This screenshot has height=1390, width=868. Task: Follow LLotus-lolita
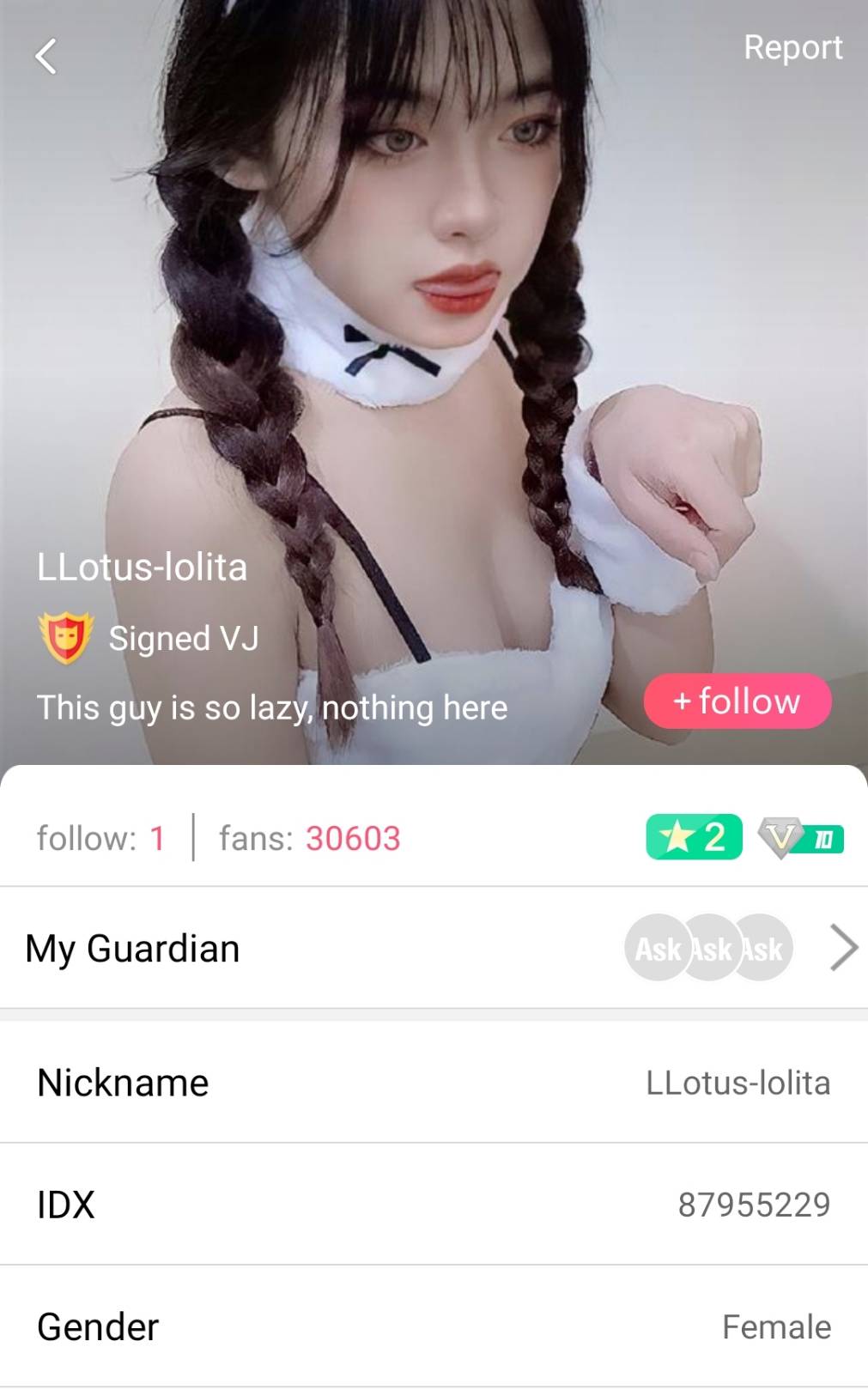coord(737,701)
